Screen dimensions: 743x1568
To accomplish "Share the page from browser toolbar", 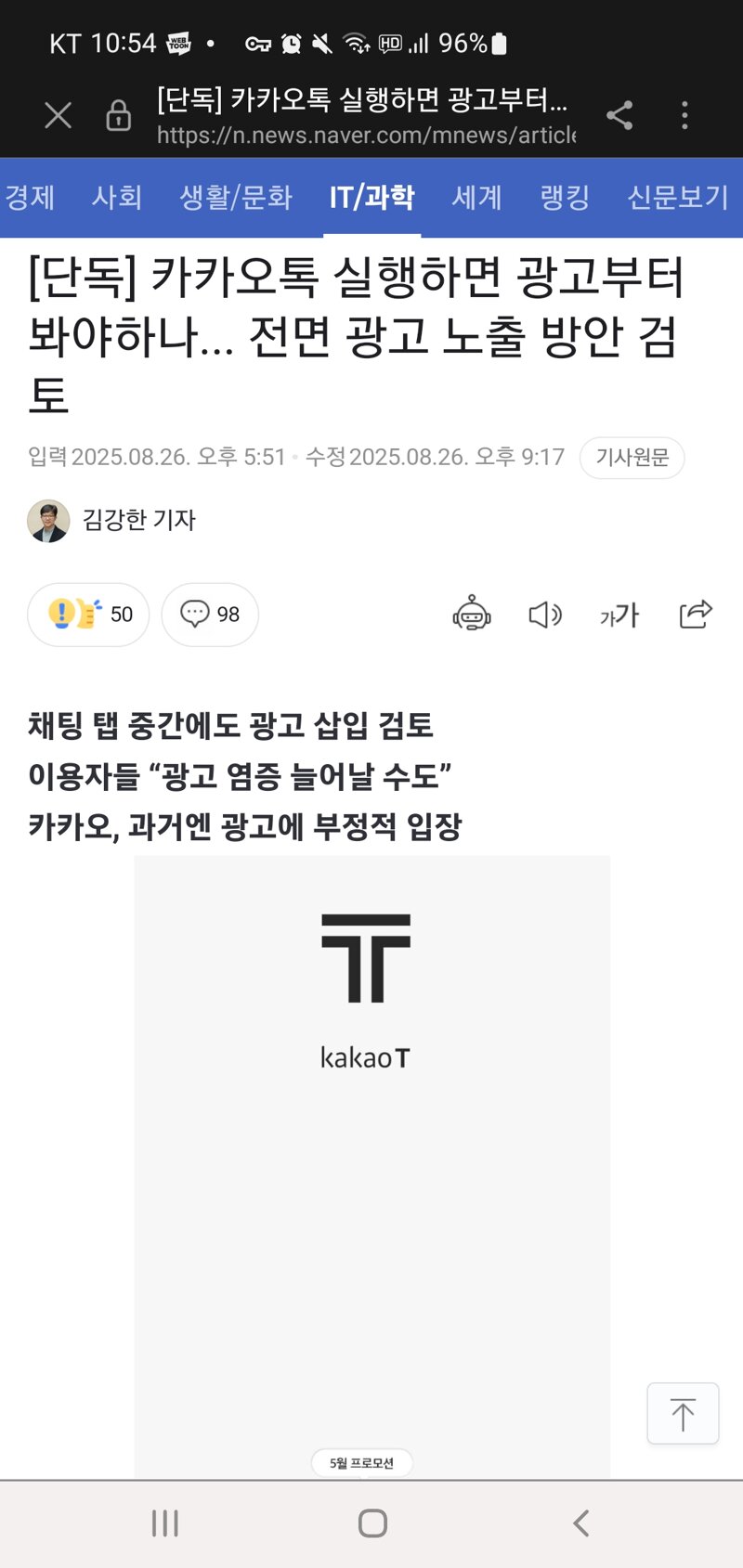I will (x=619, y=116).
